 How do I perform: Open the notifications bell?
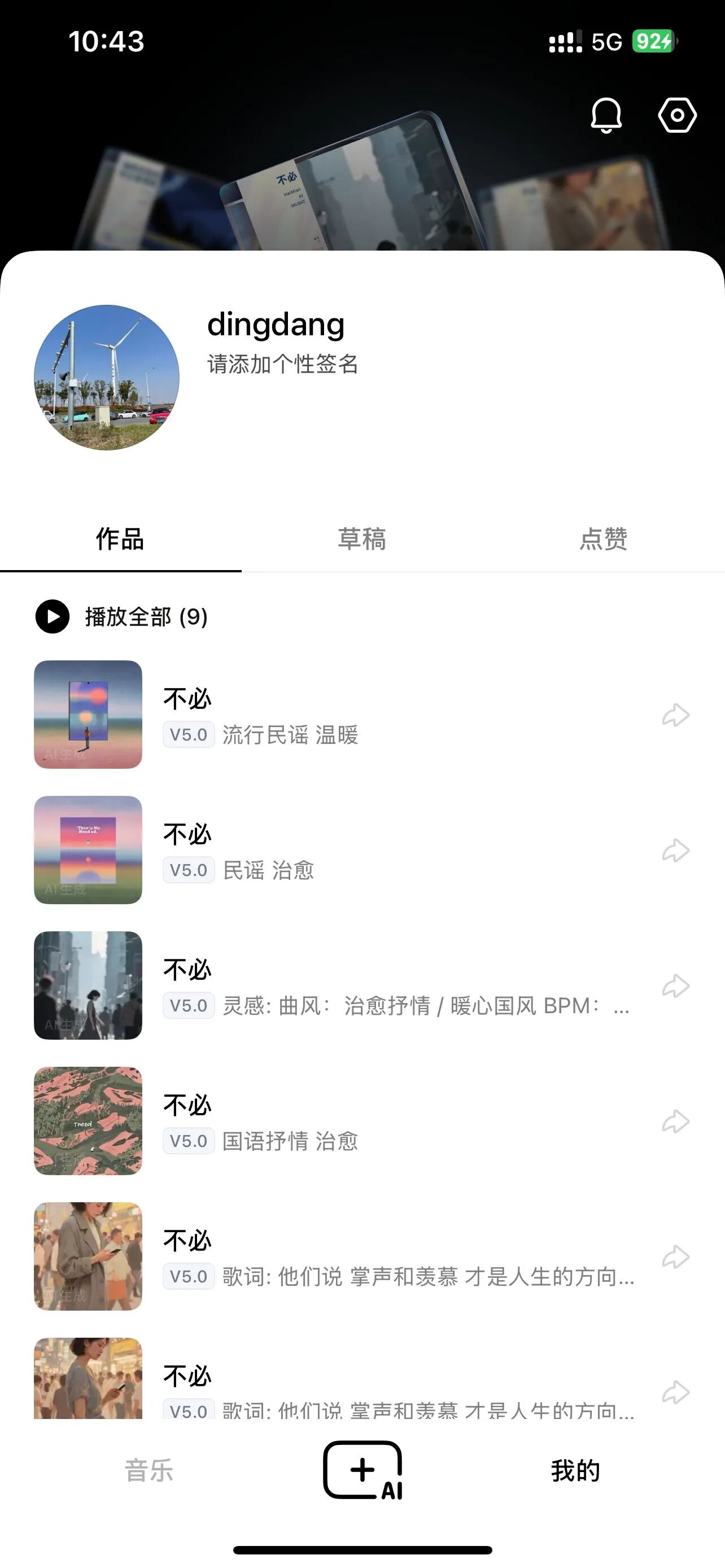(x=606, y=115)
